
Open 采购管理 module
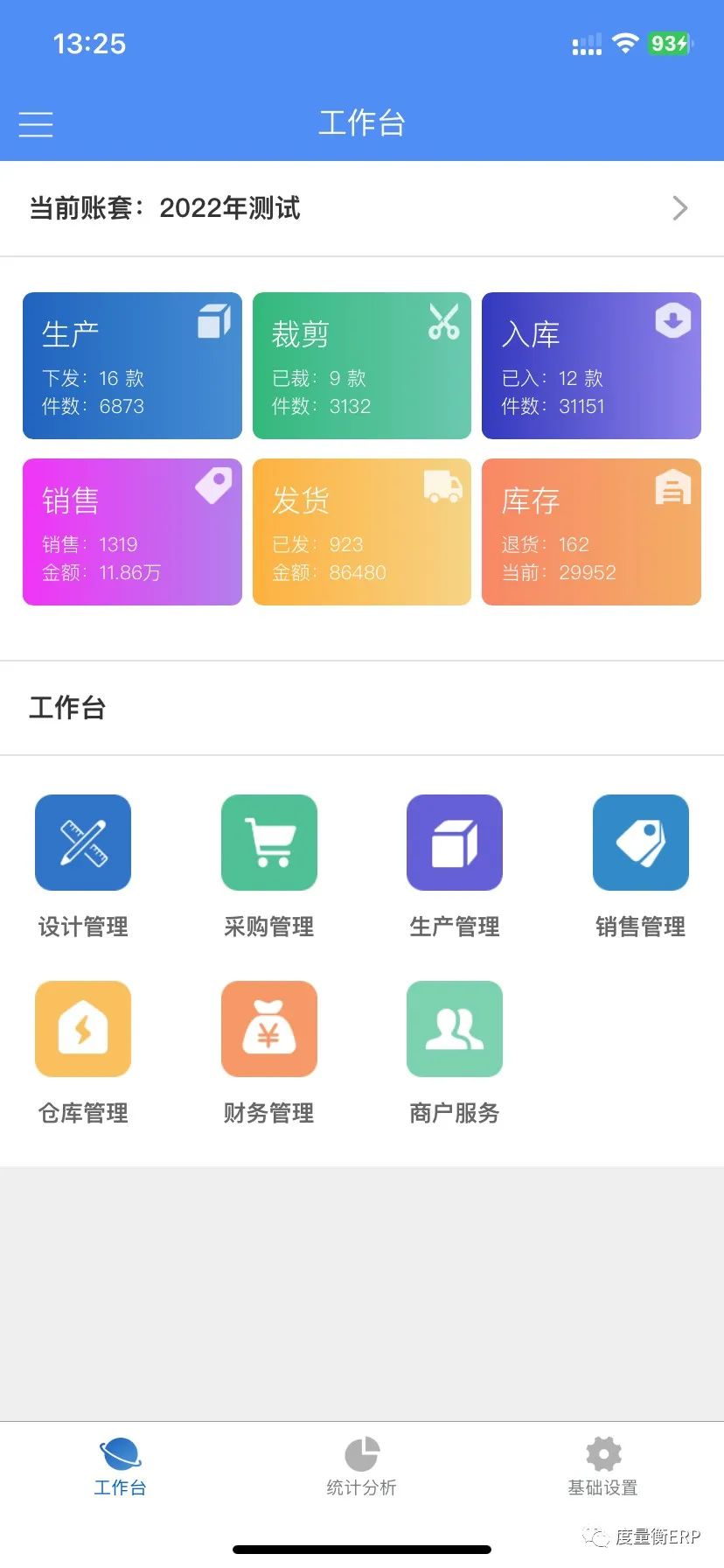(269, 866)
